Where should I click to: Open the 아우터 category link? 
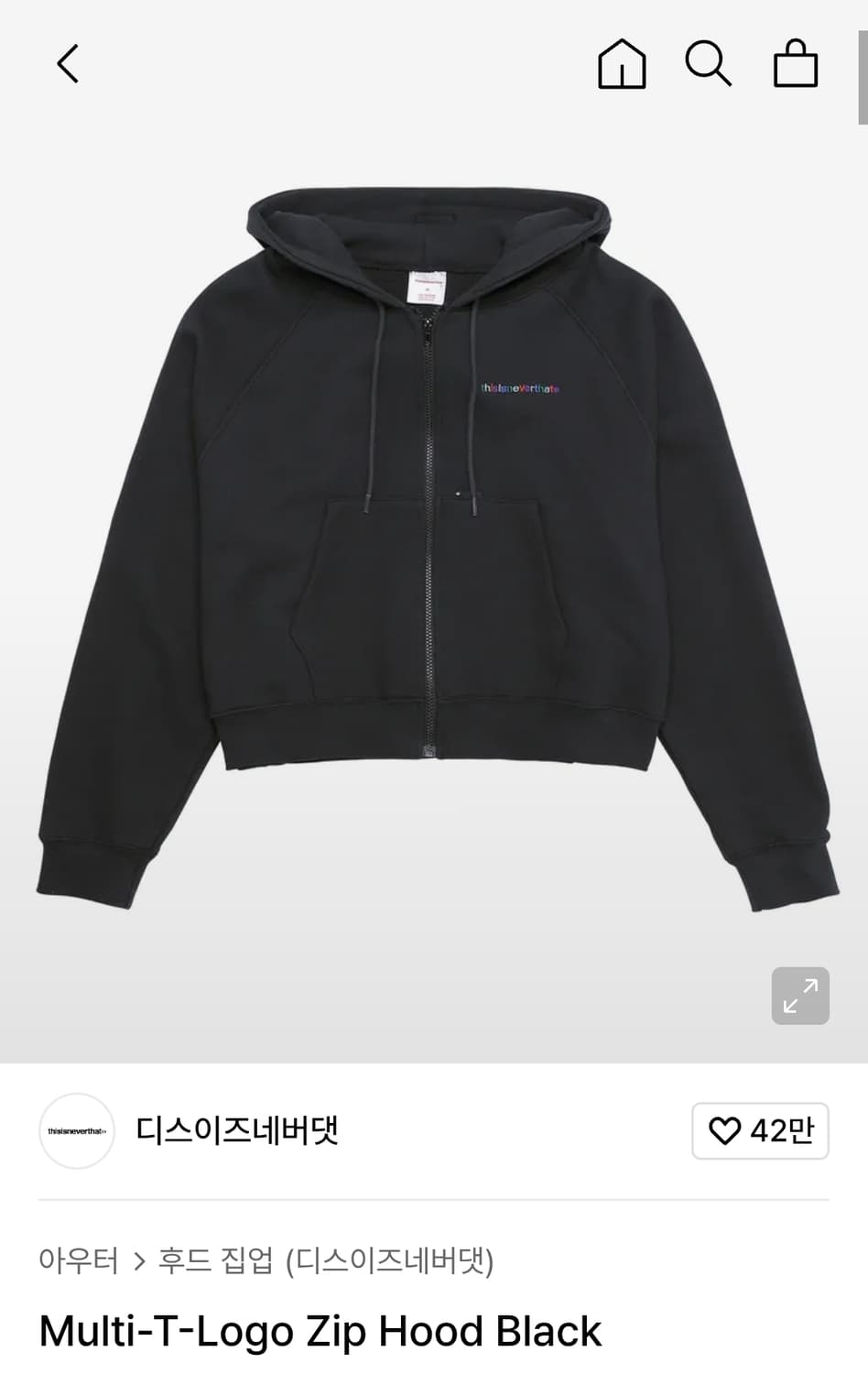point(78,1260)
